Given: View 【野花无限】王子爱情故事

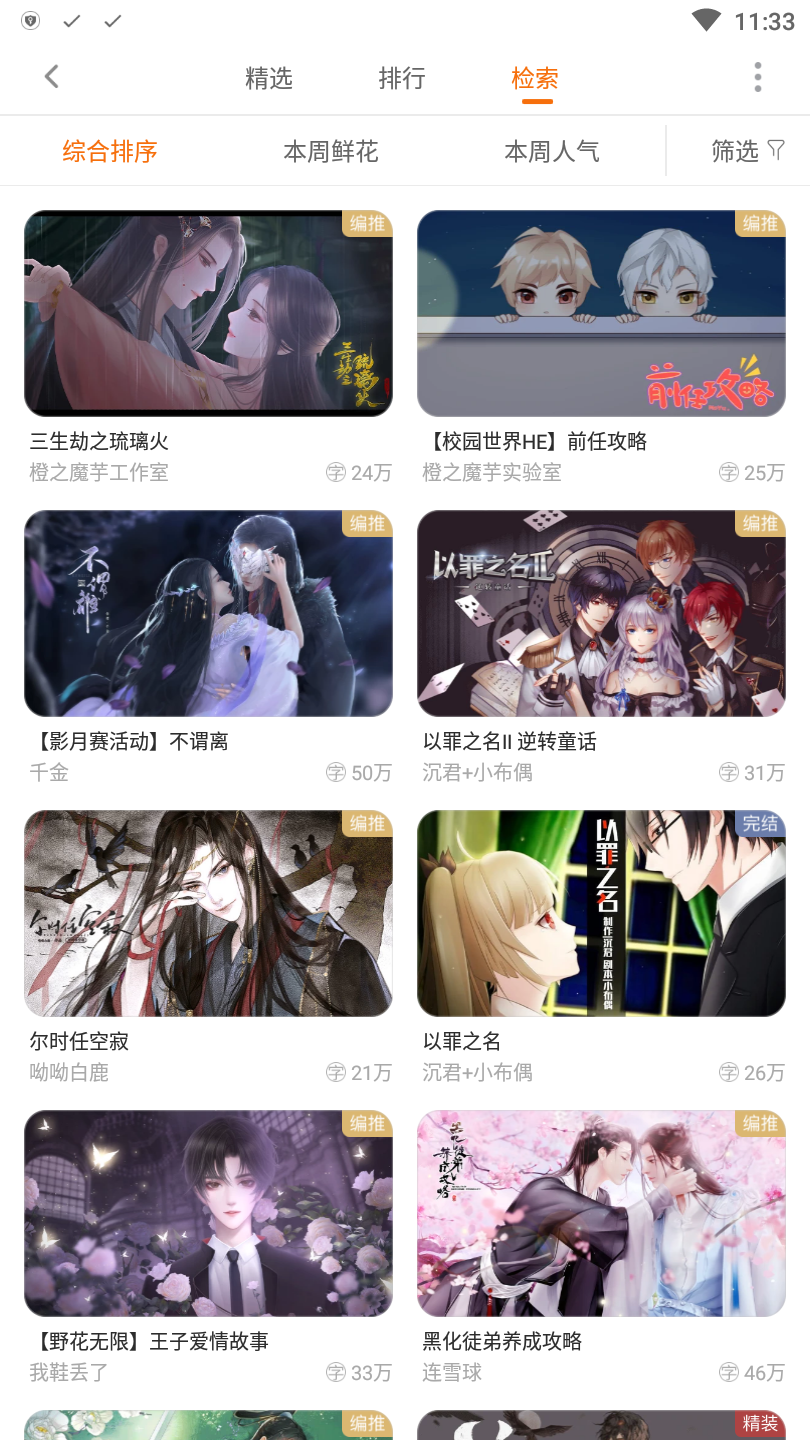Looking at the screenshot, I should tap(208, 1213).
